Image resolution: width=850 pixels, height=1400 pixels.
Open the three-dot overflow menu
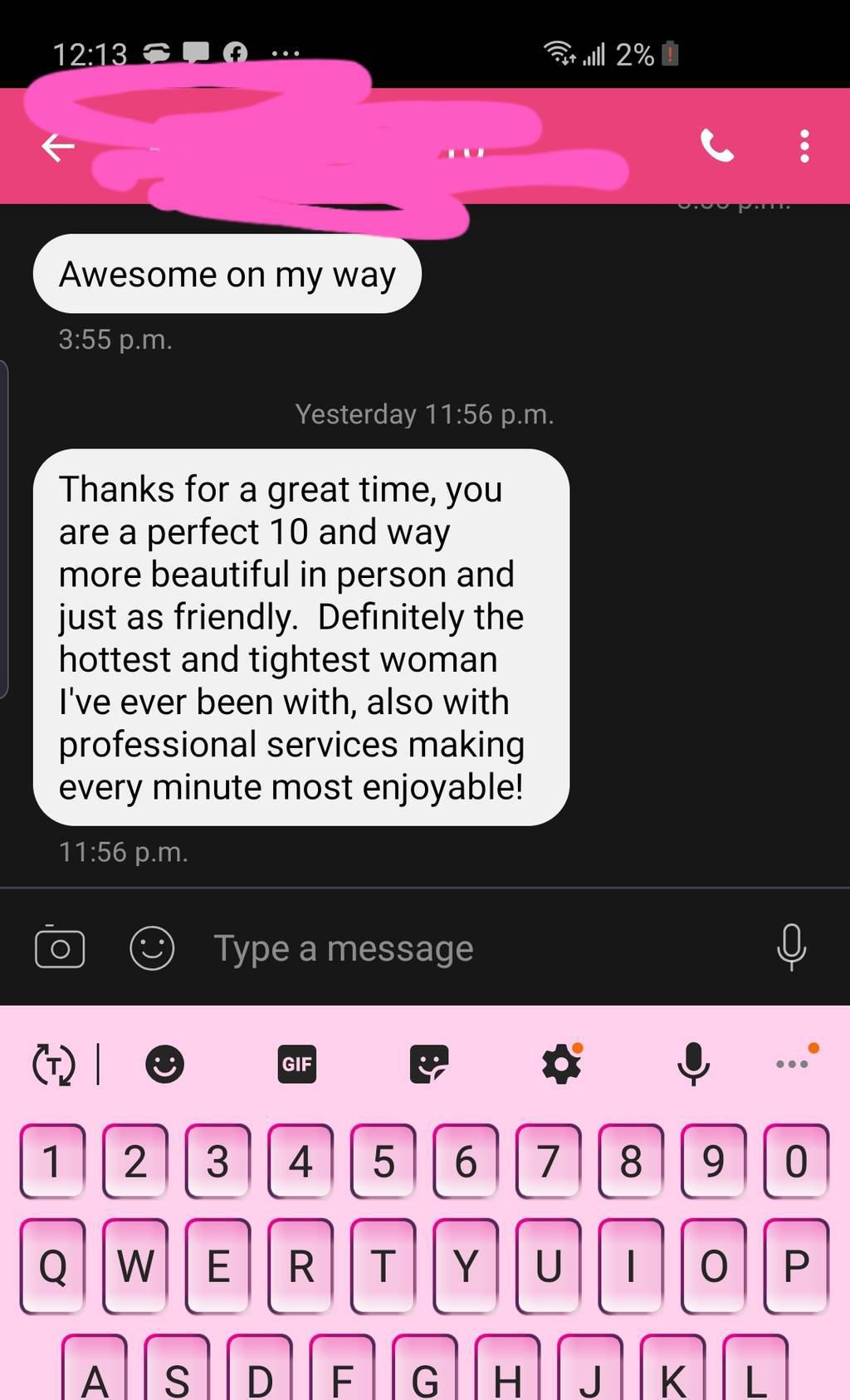tap(804, 146)
